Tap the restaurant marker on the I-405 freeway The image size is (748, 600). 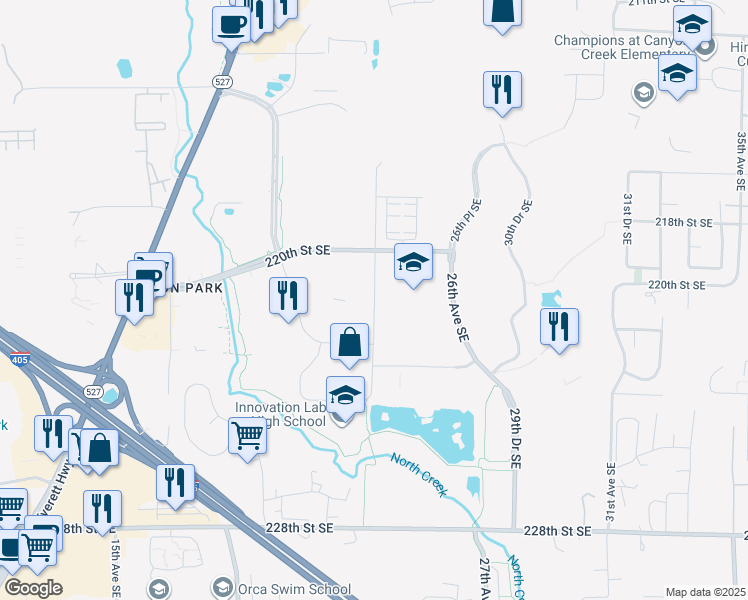[x=176, y=485]
